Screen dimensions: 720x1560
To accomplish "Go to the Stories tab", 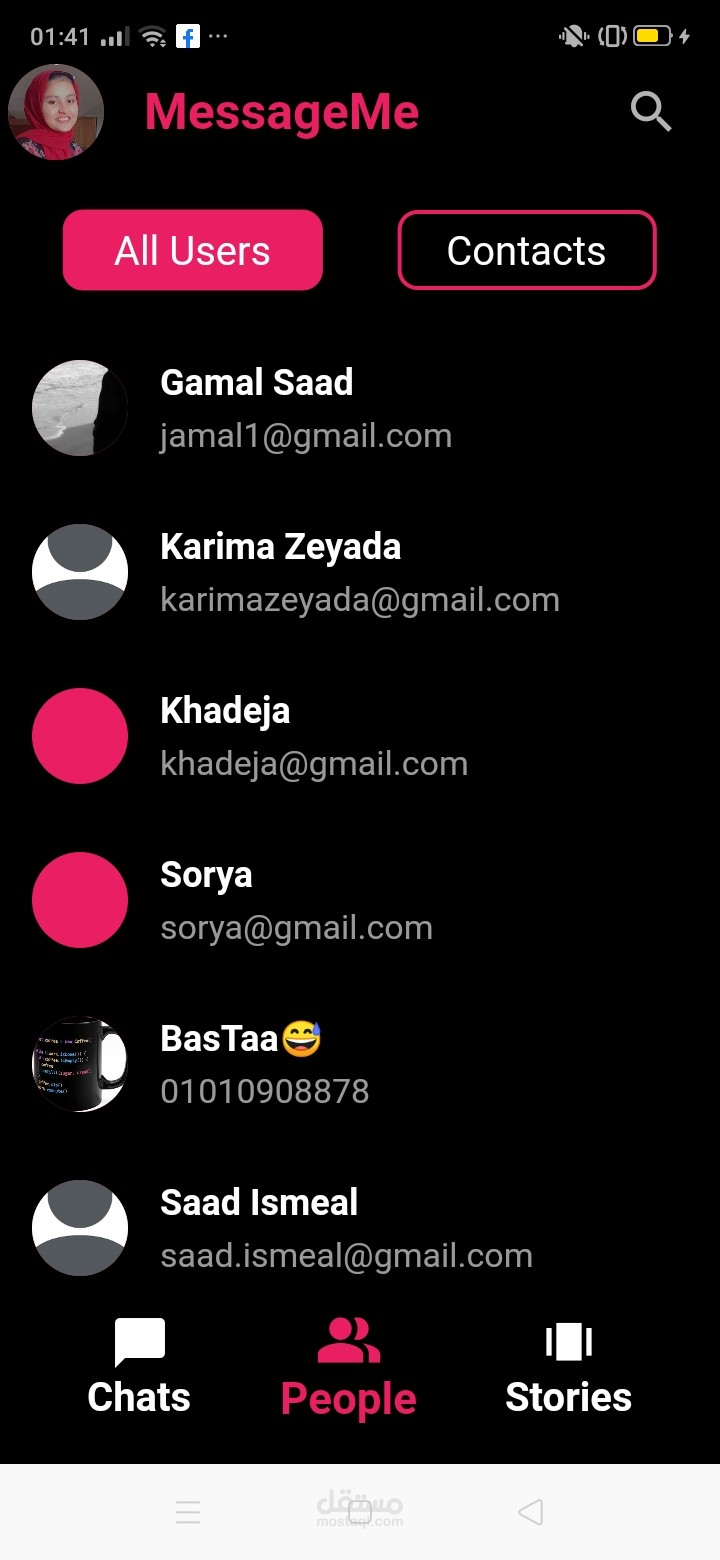I will pyautogui.click(x=568, y=1367).
